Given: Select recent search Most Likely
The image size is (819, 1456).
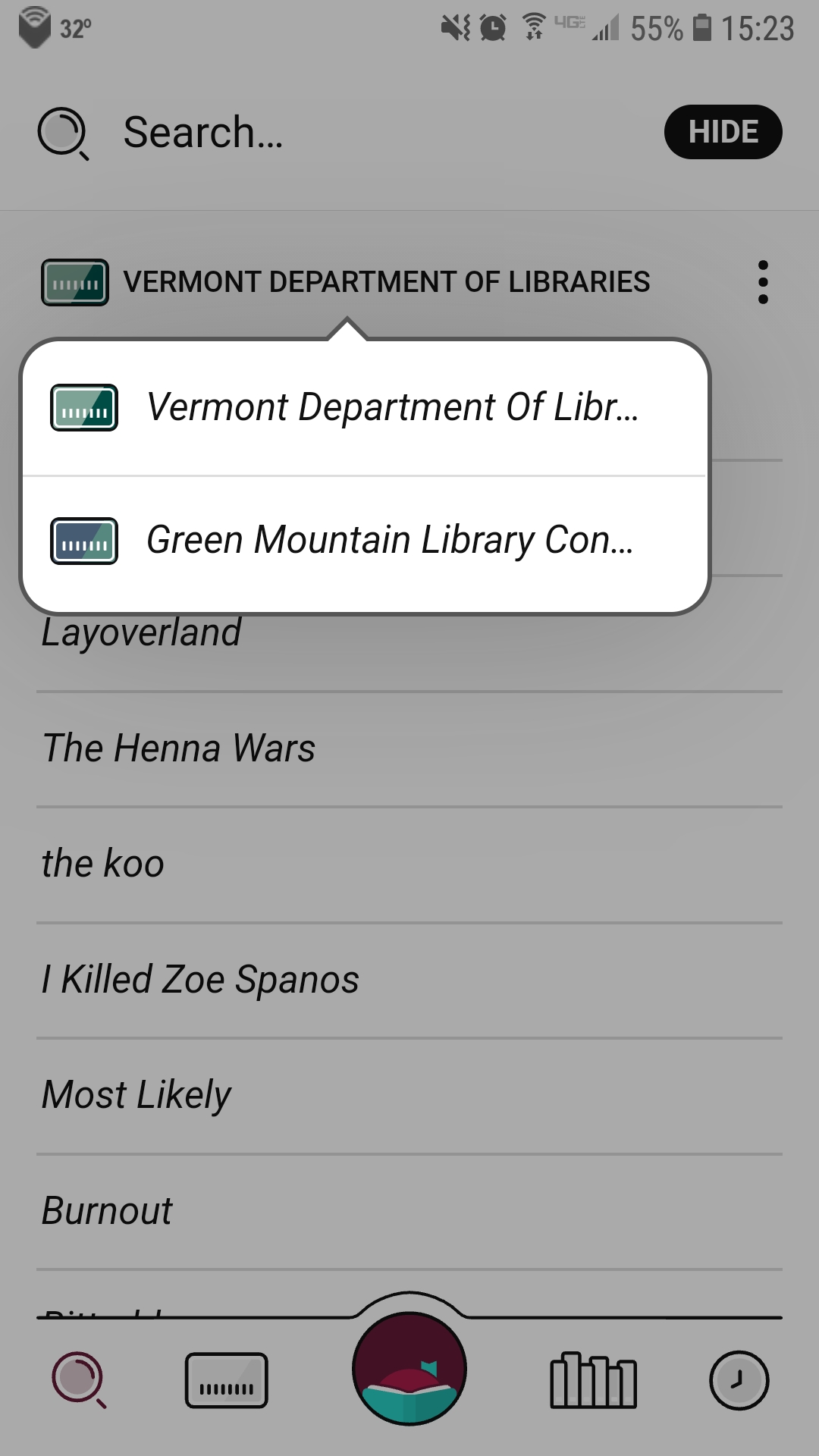Looking at the screenshot, I should [x=136, y=1096].
